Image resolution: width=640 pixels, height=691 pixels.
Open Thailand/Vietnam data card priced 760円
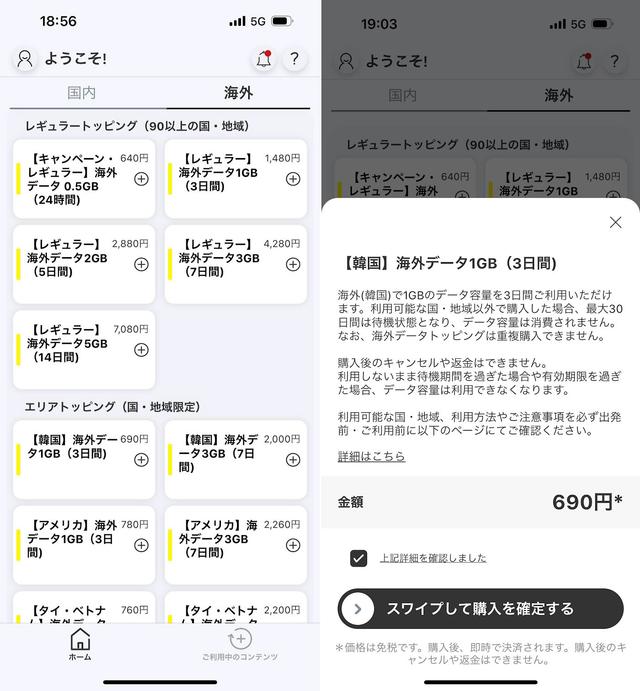pos(84,612)
